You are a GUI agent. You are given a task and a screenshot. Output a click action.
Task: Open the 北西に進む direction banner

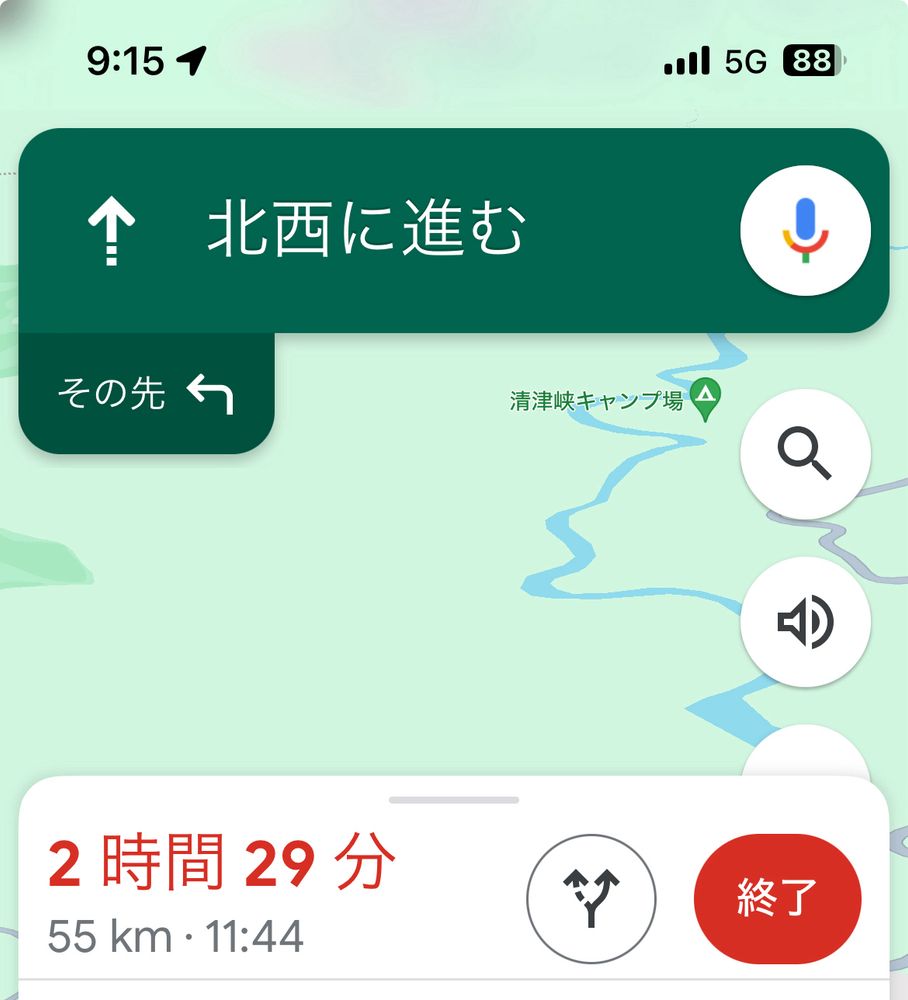[x=366, y=231]
